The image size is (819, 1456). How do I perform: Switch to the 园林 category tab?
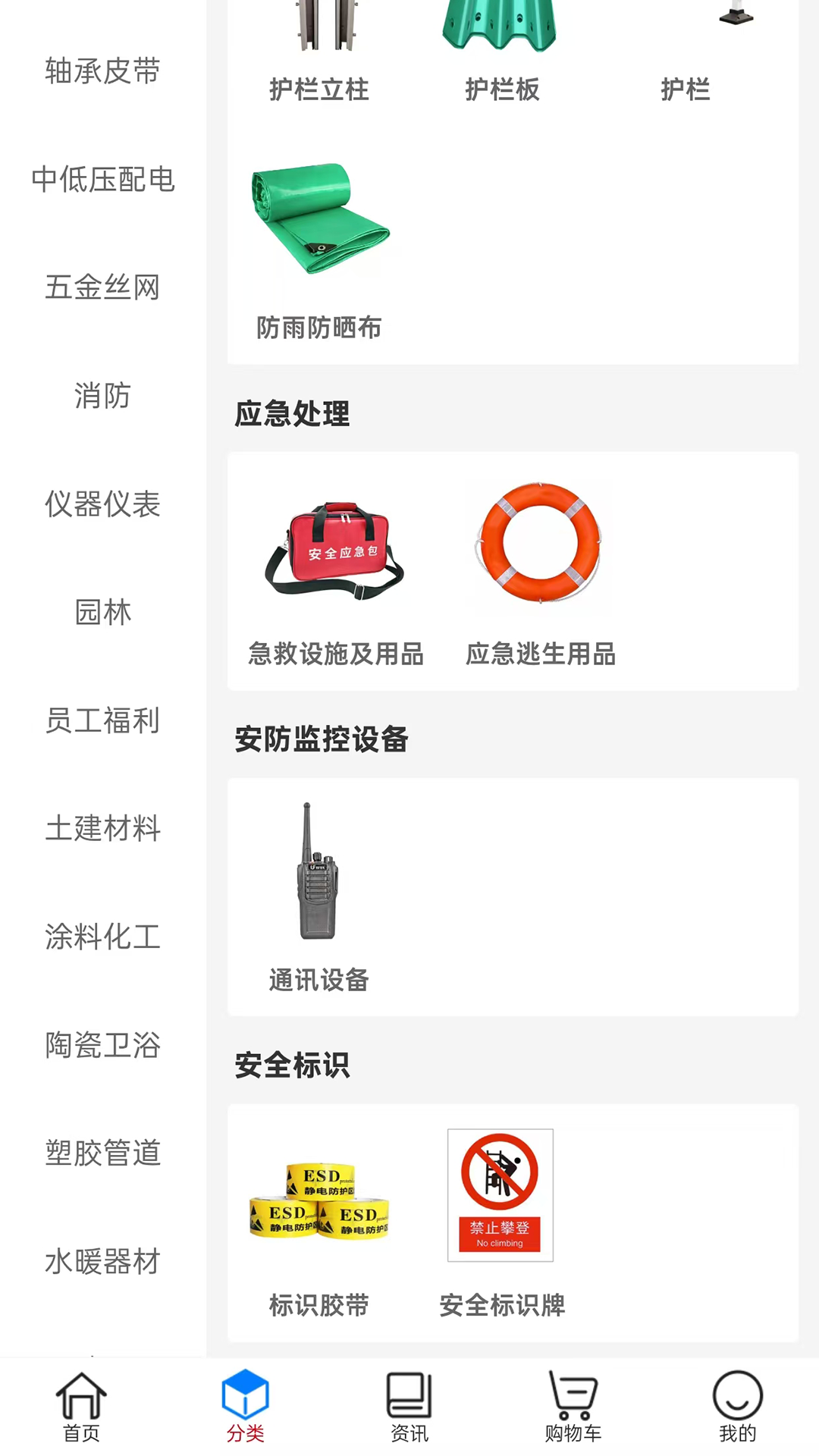pos(104,613)
